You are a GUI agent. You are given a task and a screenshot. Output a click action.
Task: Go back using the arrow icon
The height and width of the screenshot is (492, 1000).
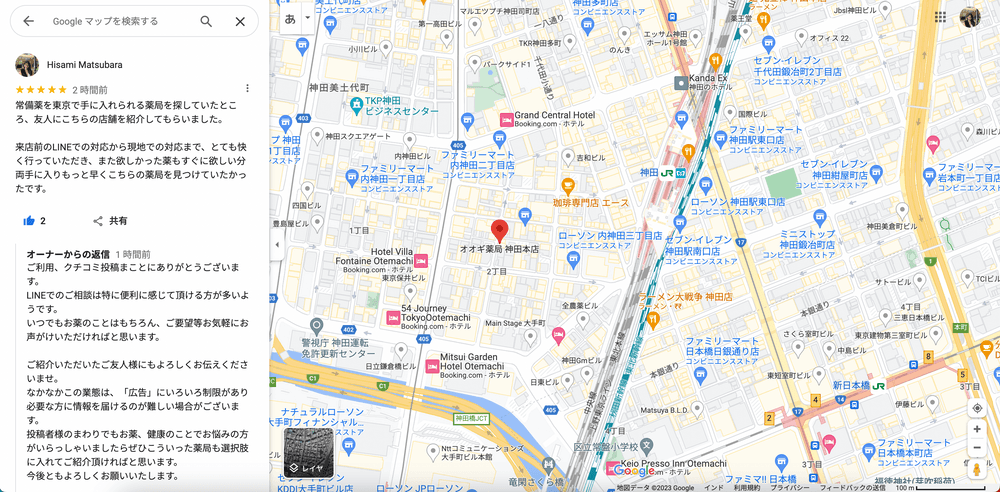pos(28,21)
